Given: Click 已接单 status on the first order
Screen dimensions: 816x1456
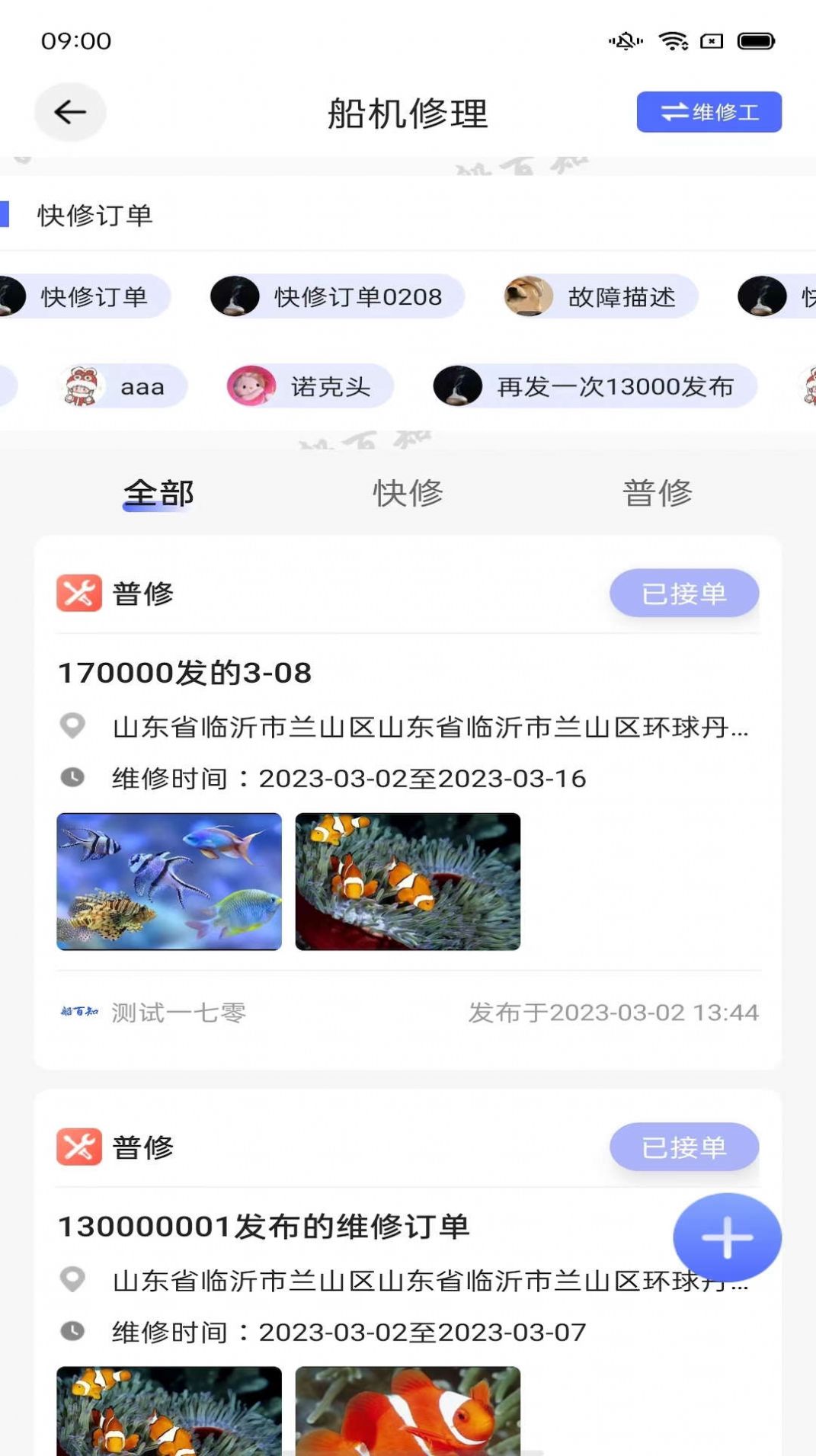Looking at the screenshot, I should (683, 593).
